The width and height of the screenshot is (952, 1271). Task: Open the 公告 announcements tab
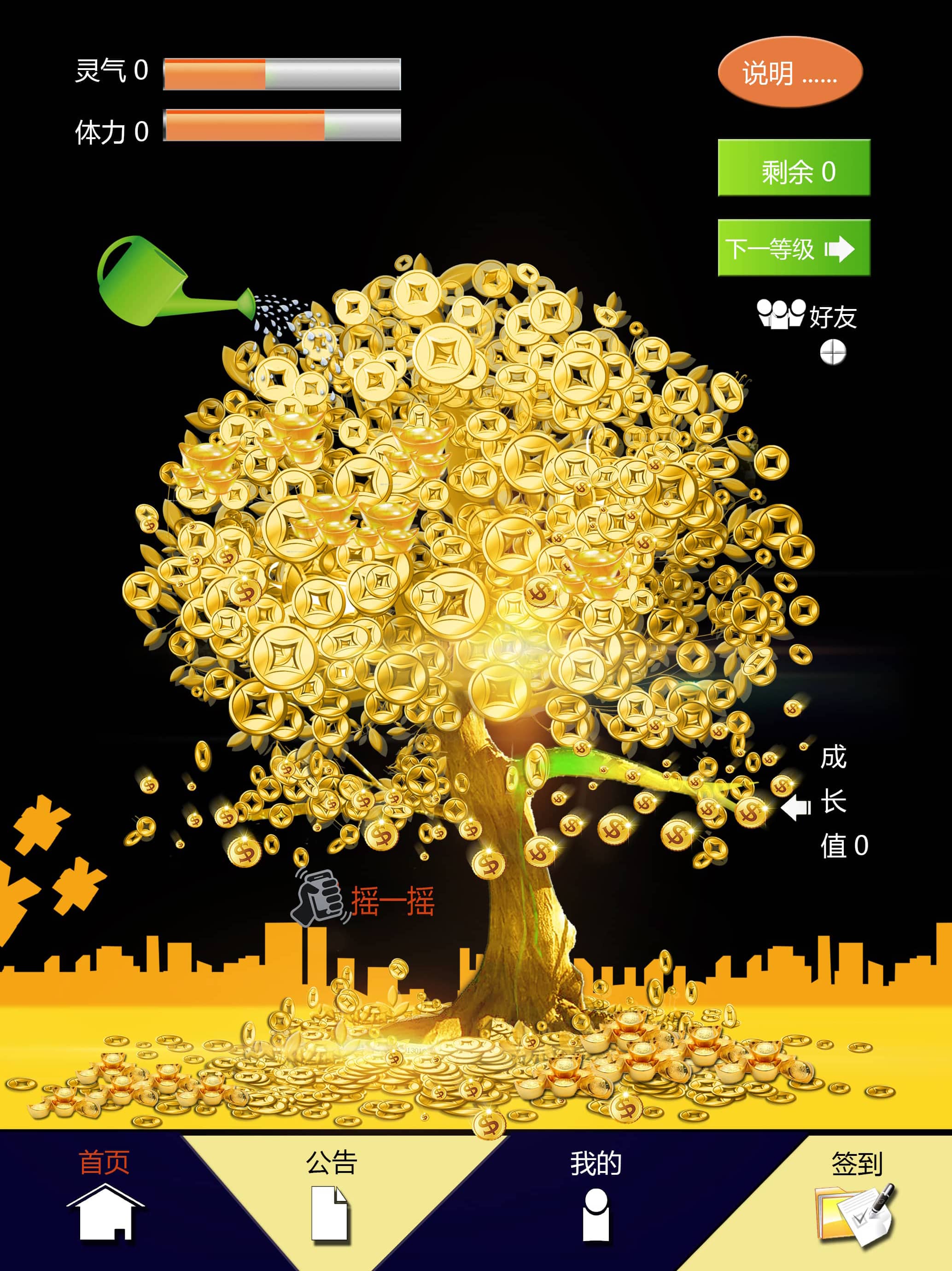(x=330, y=1198)
